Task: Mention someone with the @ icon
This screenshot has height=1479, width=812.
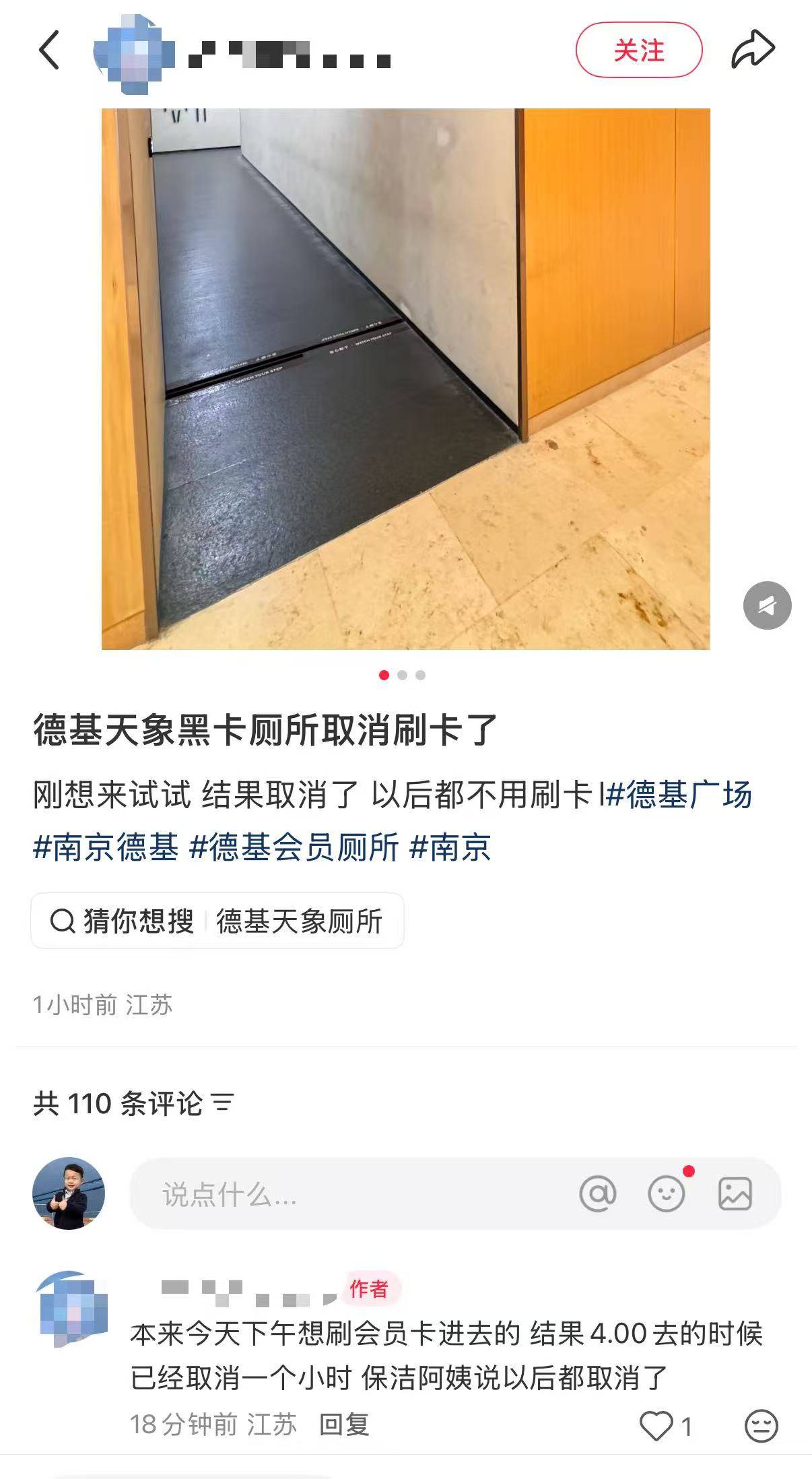Action: click(x=598, y=1194)
